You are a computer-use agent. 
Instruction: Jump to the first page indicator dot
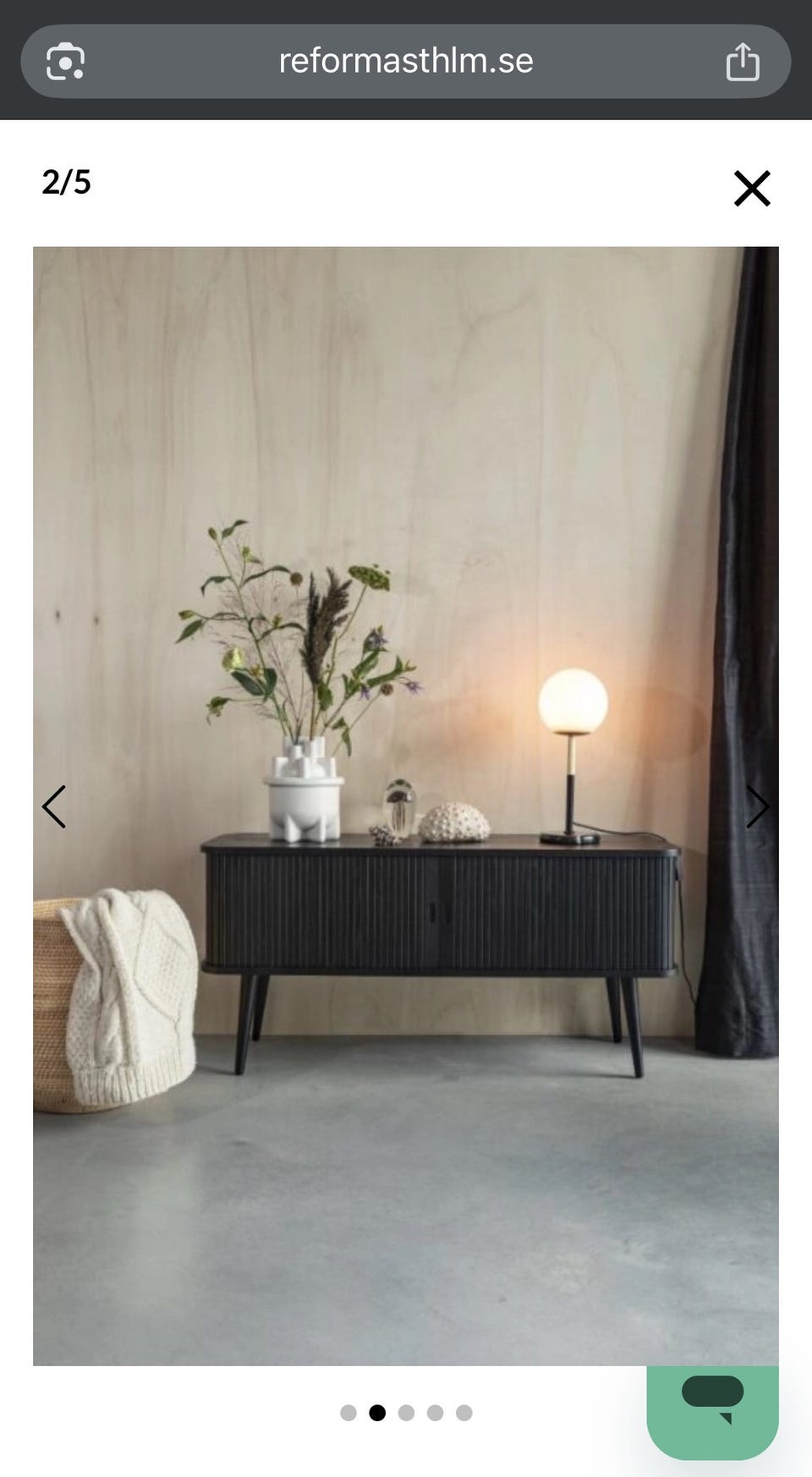click(x=348, y=1413)
